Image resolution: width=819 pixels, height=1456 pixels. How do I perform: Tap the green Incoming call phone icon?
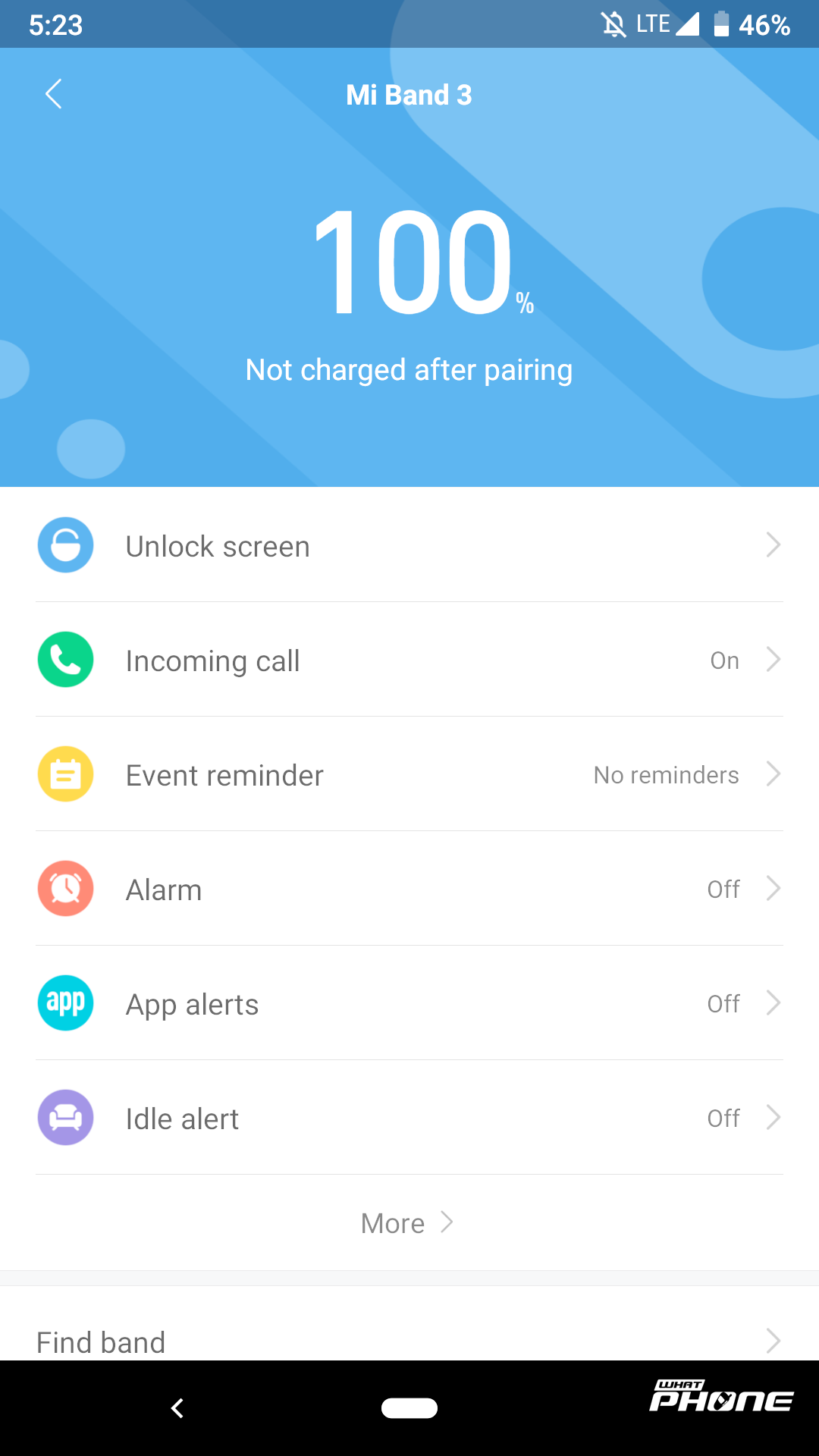[x=65, y=660]
